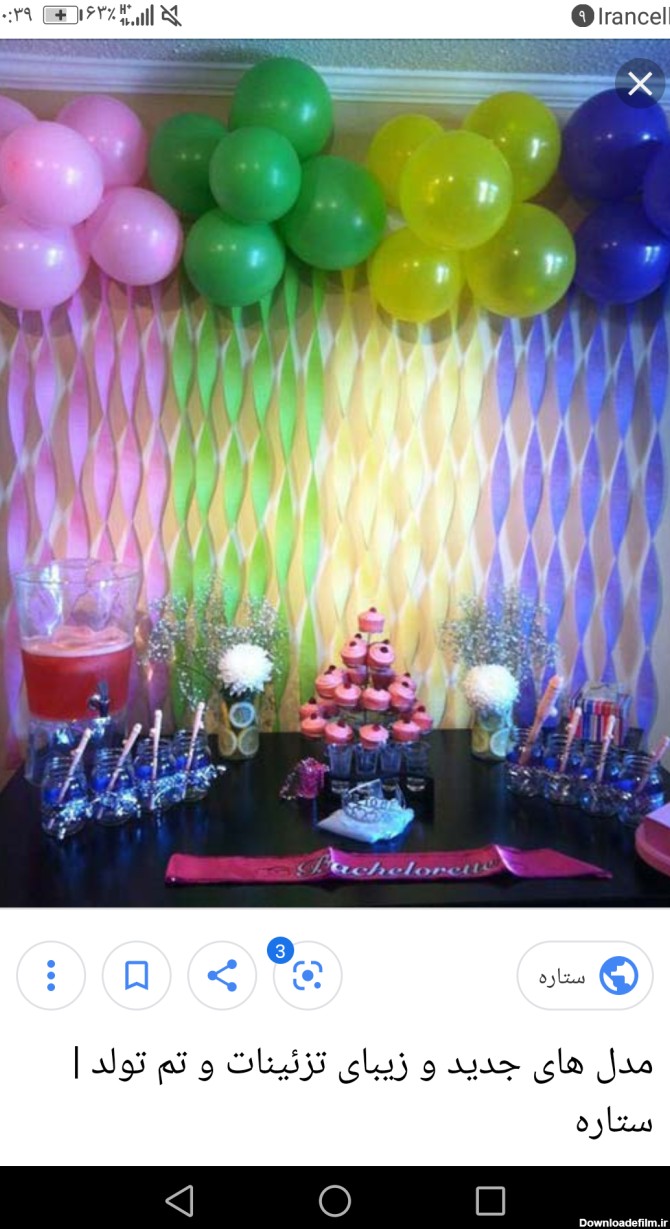Bookmark this image
This screenshot has height=1229, width=670.
[x=137, y=975]
